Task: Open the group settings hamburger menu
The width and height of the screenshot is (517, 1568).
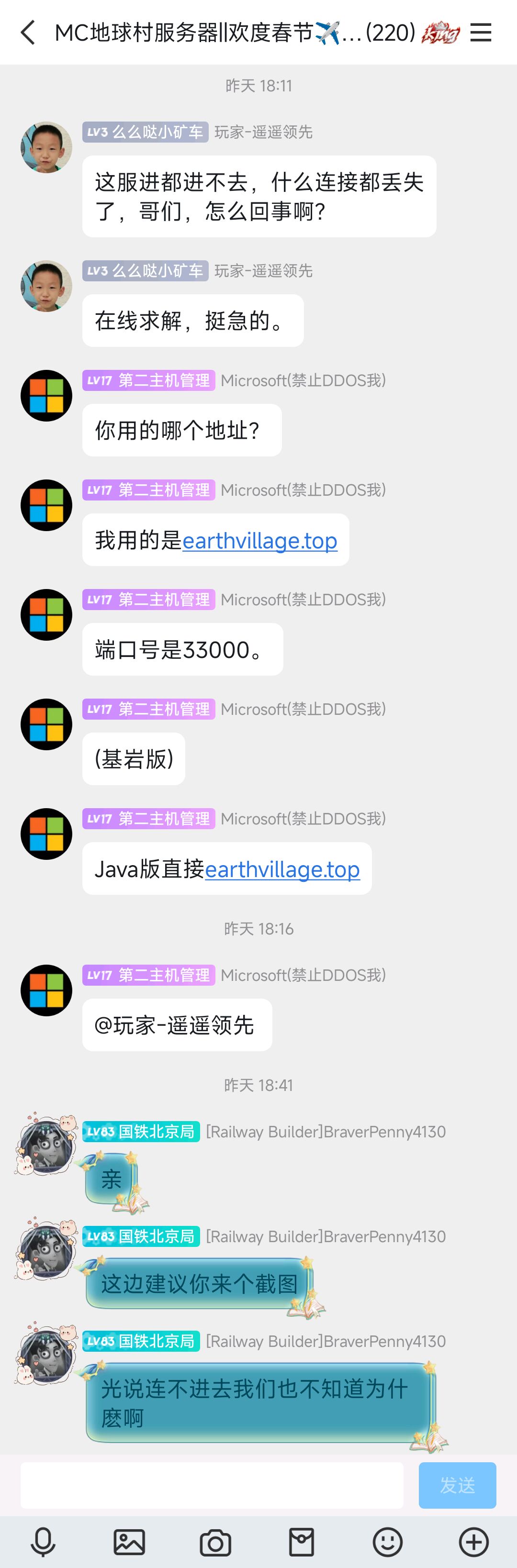Action: point(481,32)
